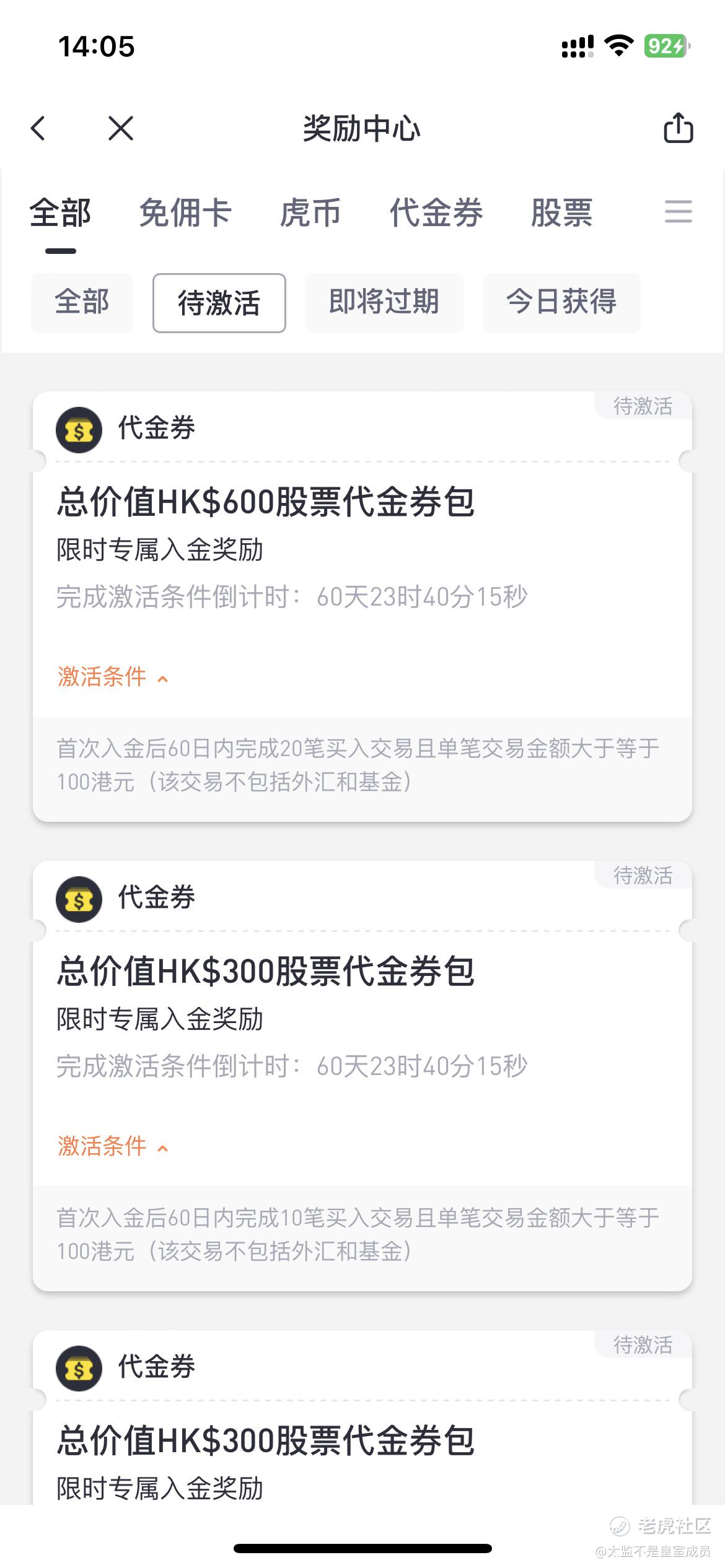725x1568 pixels.
Task: Switch to the 免佣卡 tab
Action: (x=185, y=212)
